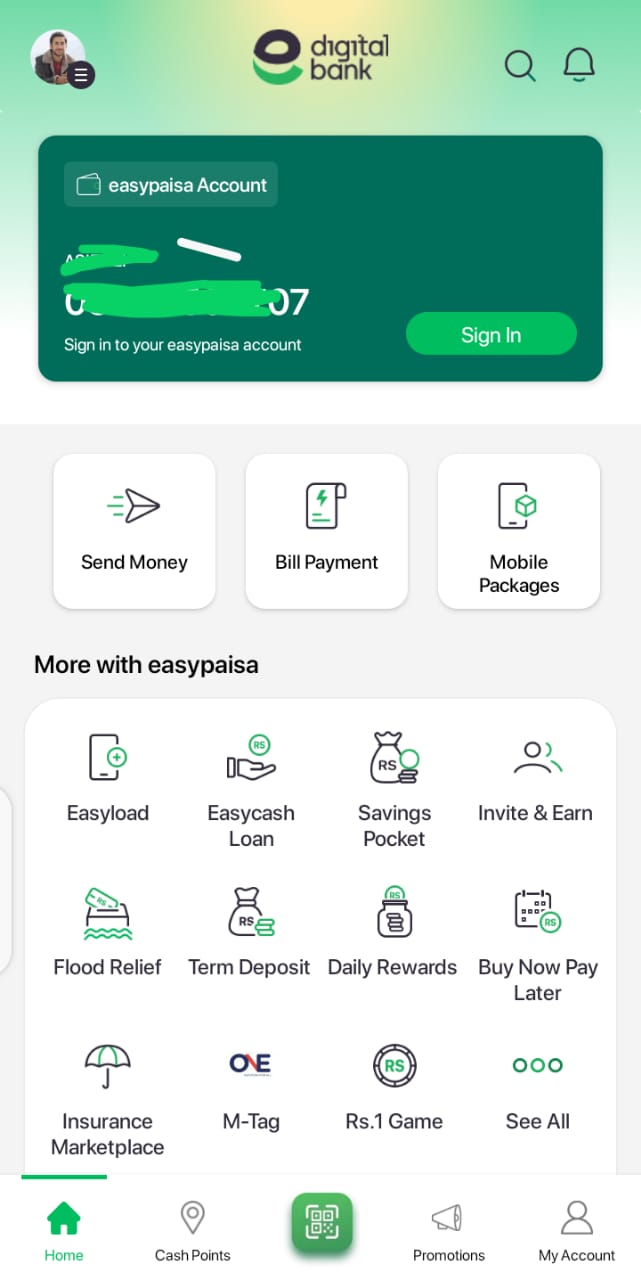The image size is (641, 1280).
Task: Open Mobile Packages
Action: point(519,530)
